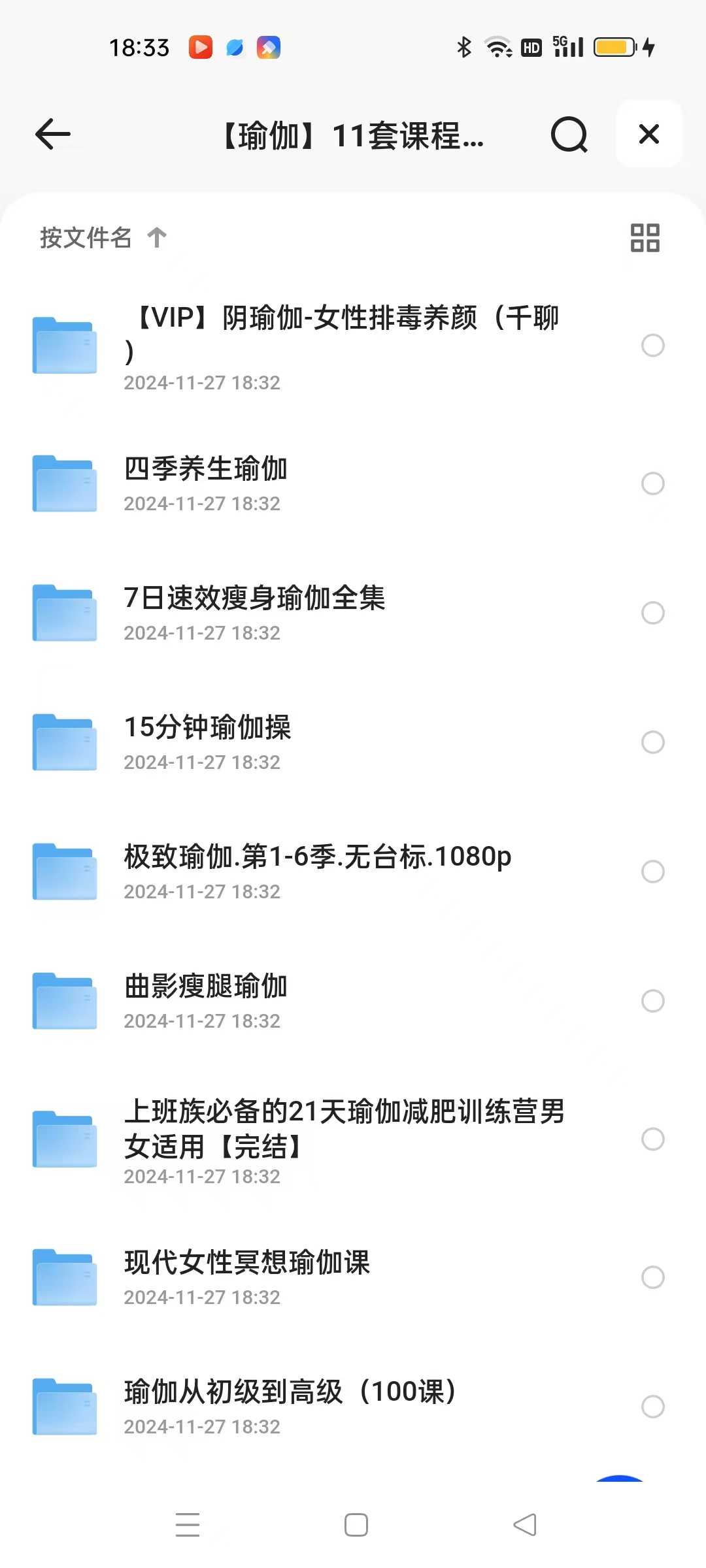
Task: Open the 四季养生瑜伽 folder icon
Action: pos(64,484)
